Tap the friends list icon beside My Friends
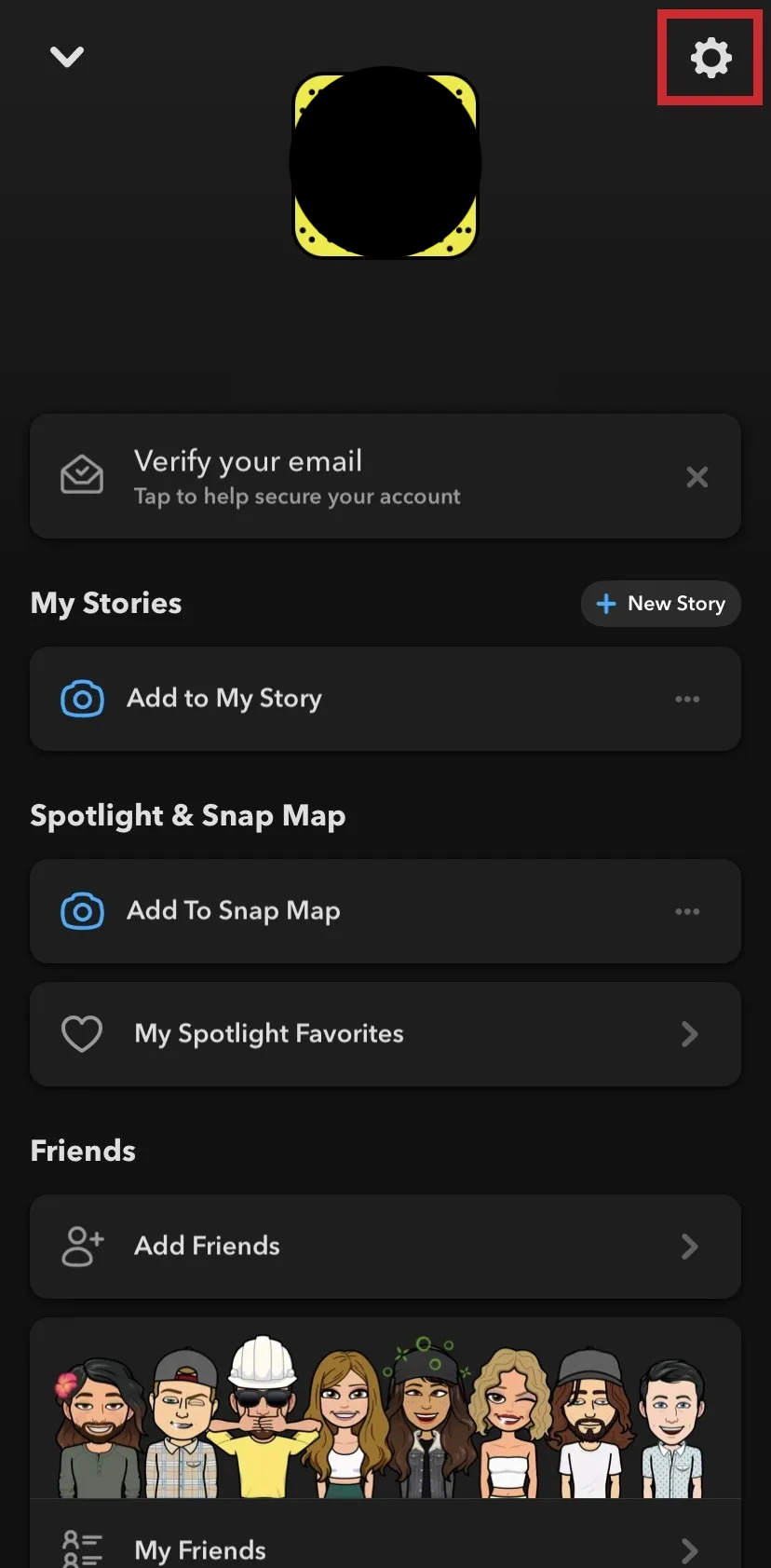Viewport: 771px width, 1568px height. 82,1548
